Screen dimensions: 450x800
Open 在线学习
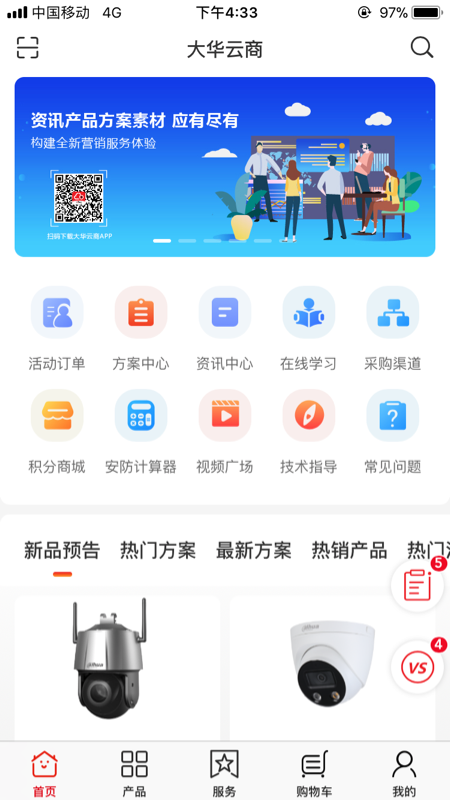point(309,329)
